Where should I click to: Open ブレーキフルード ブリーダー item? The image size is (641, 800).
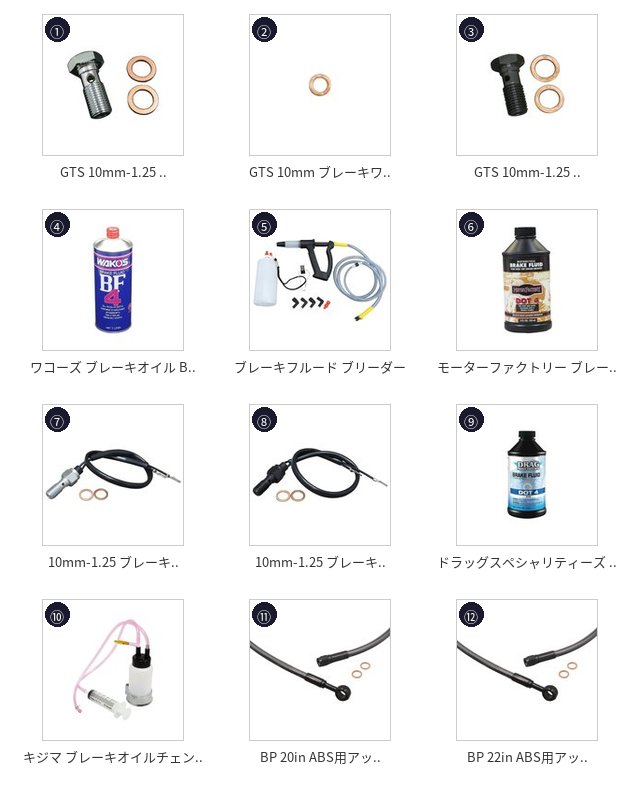(x=320, y=280)
